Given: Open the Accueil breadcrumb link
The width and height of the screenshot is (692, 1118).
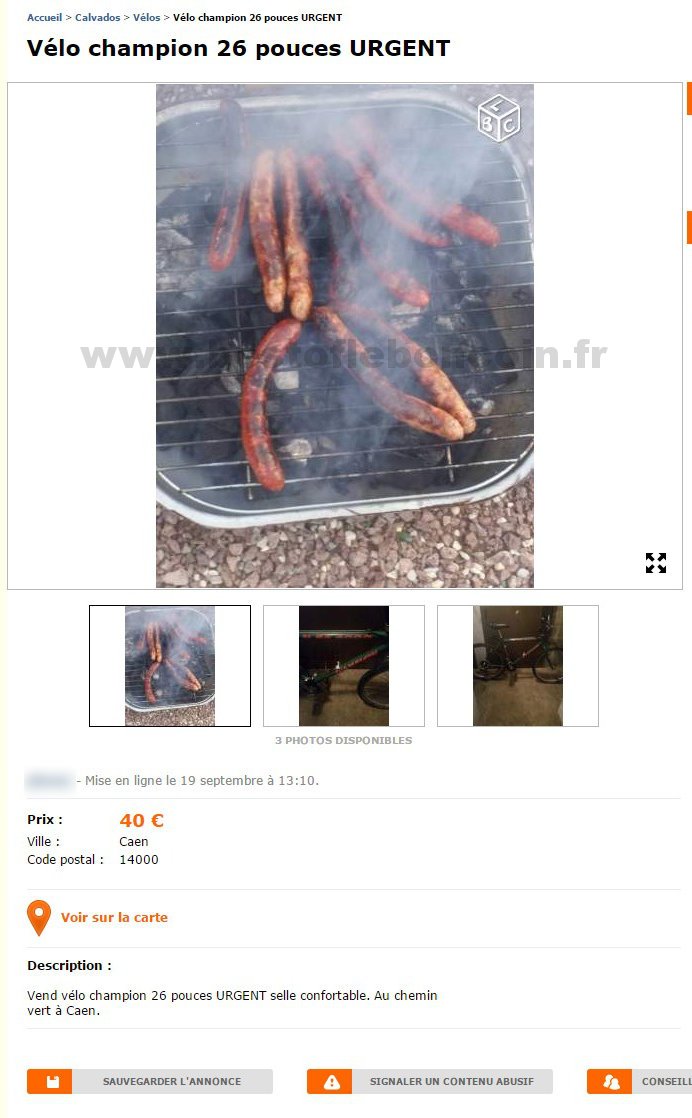Looking at the screenshot, I should (44, 18).
